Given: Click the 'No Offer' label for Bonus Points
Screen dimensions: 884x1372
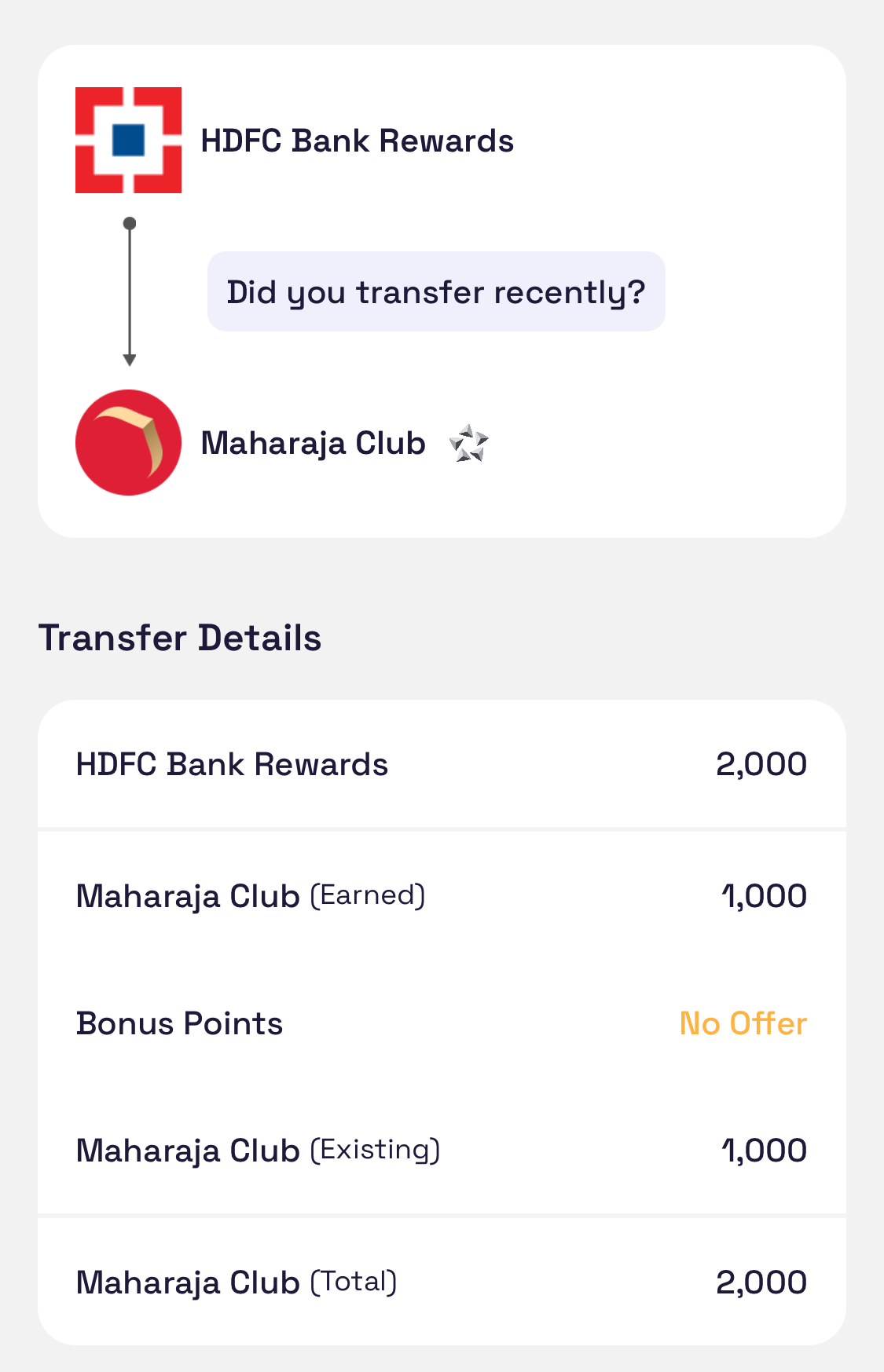Looking at the screenshot, I should (x=743, y=1023).
